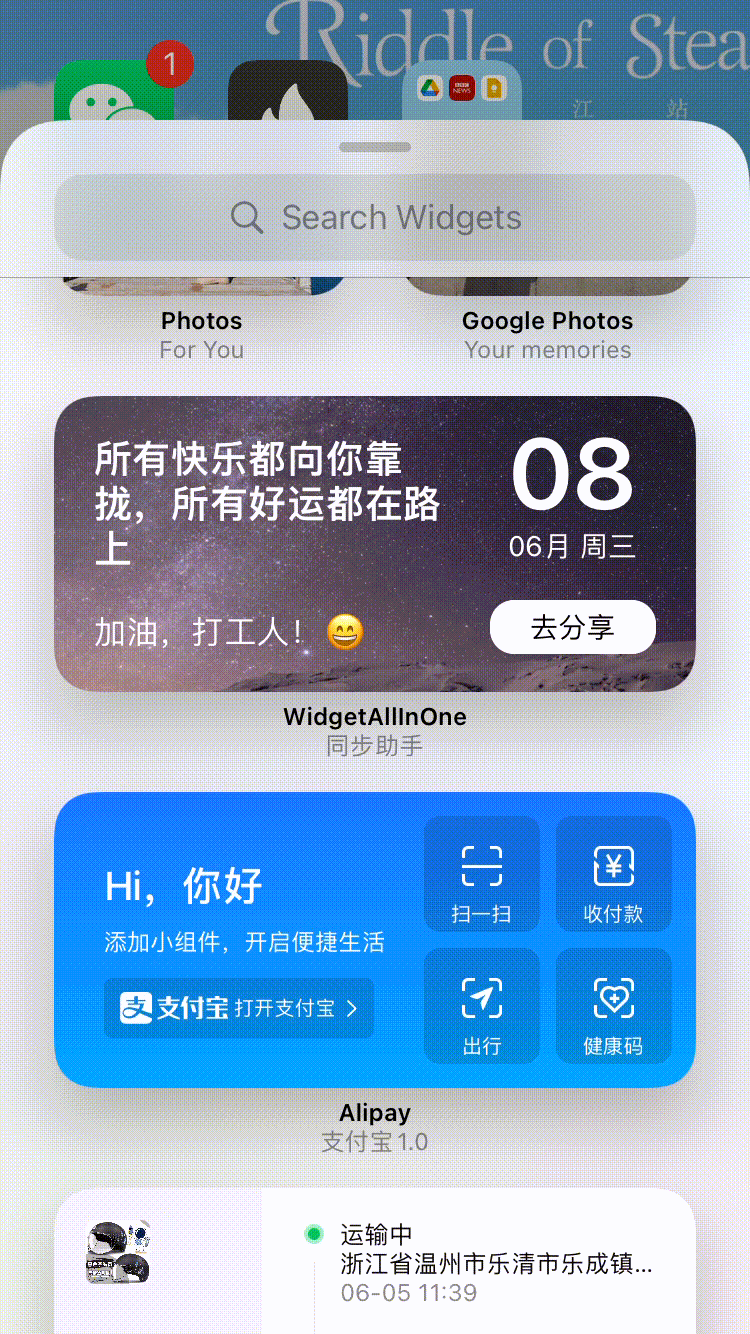Tap the Search Widgets field
Viewport: 750px width, 1334px height.
[375, 217]
